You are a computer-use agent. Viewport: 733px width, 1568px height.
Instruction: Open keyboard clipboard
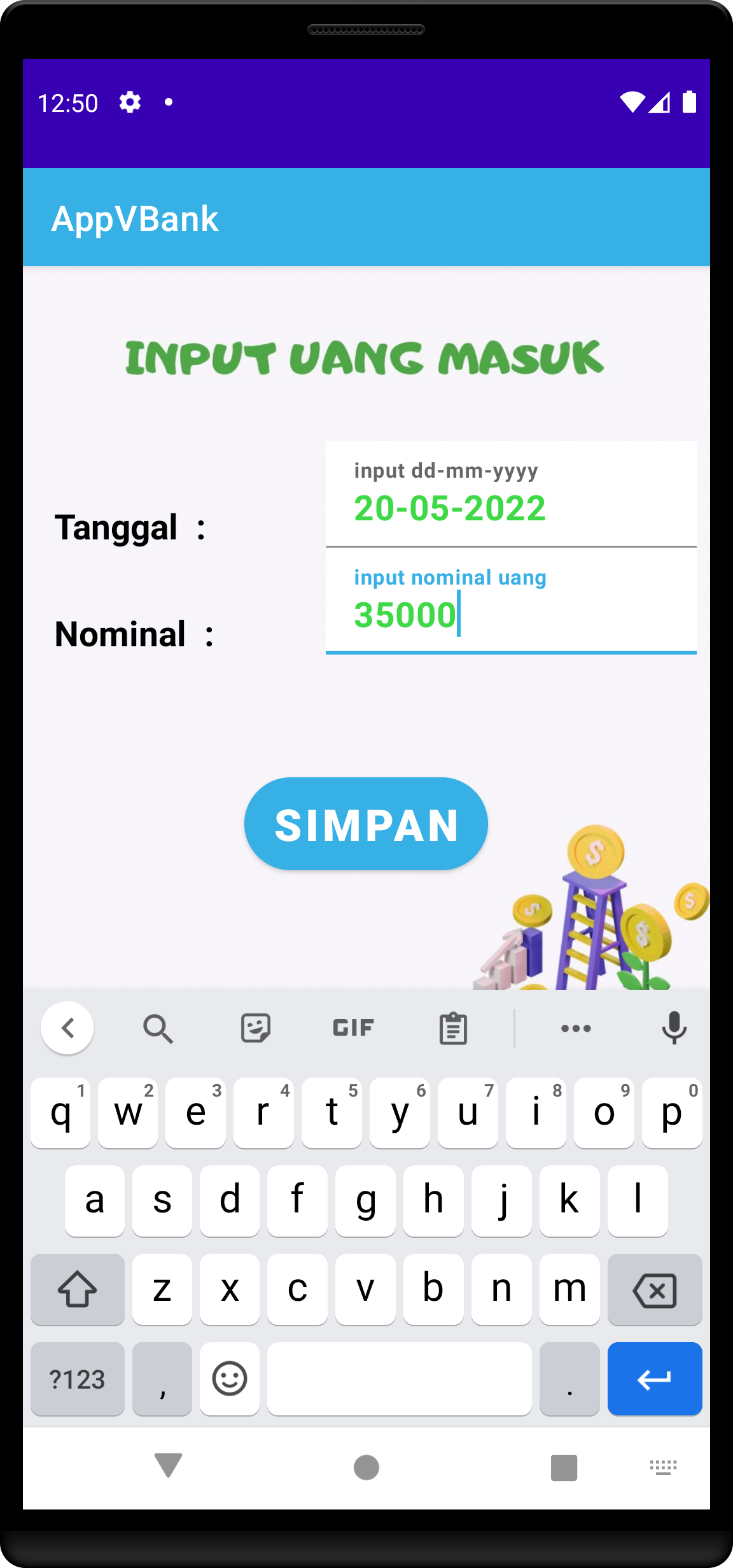point(453,1028)
